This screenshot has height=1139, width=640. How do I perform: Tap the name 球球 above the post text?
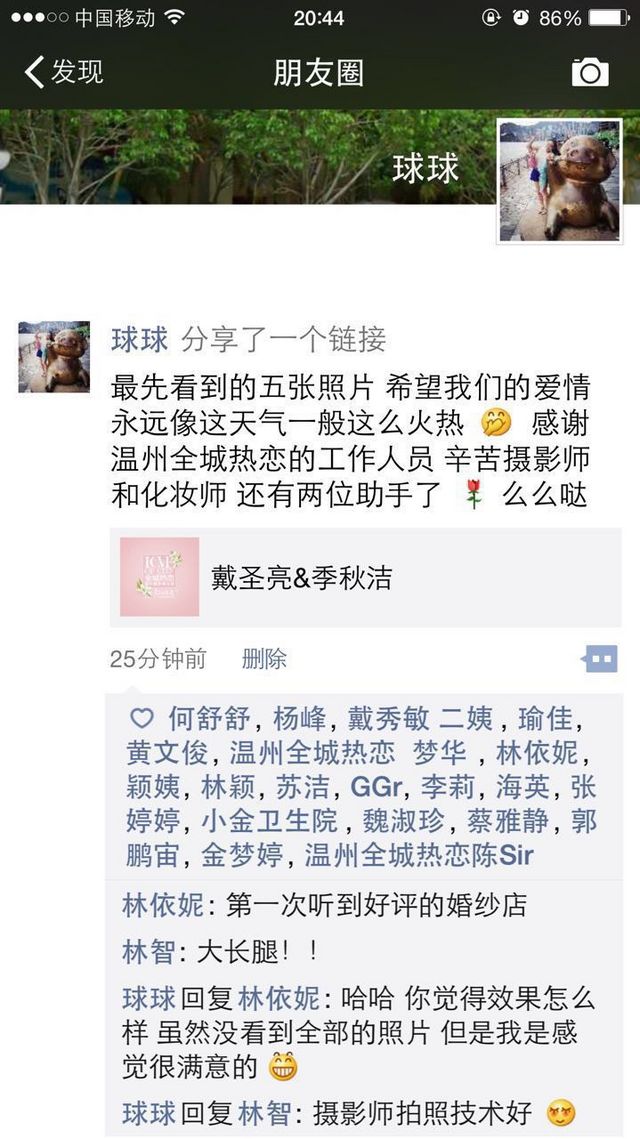coord(139,339)
